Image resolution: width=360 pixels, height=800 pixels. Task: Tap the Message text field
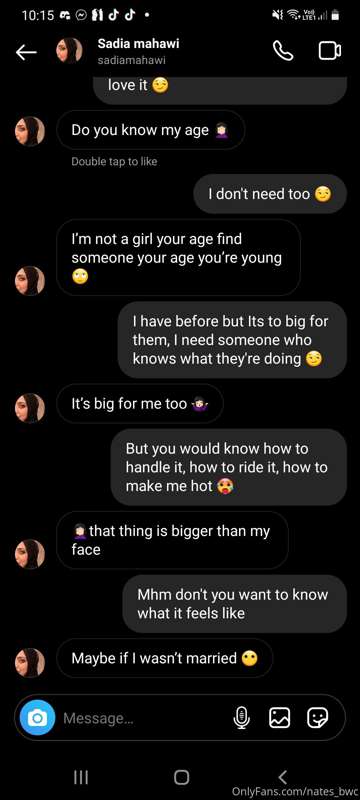coord(143,718)
